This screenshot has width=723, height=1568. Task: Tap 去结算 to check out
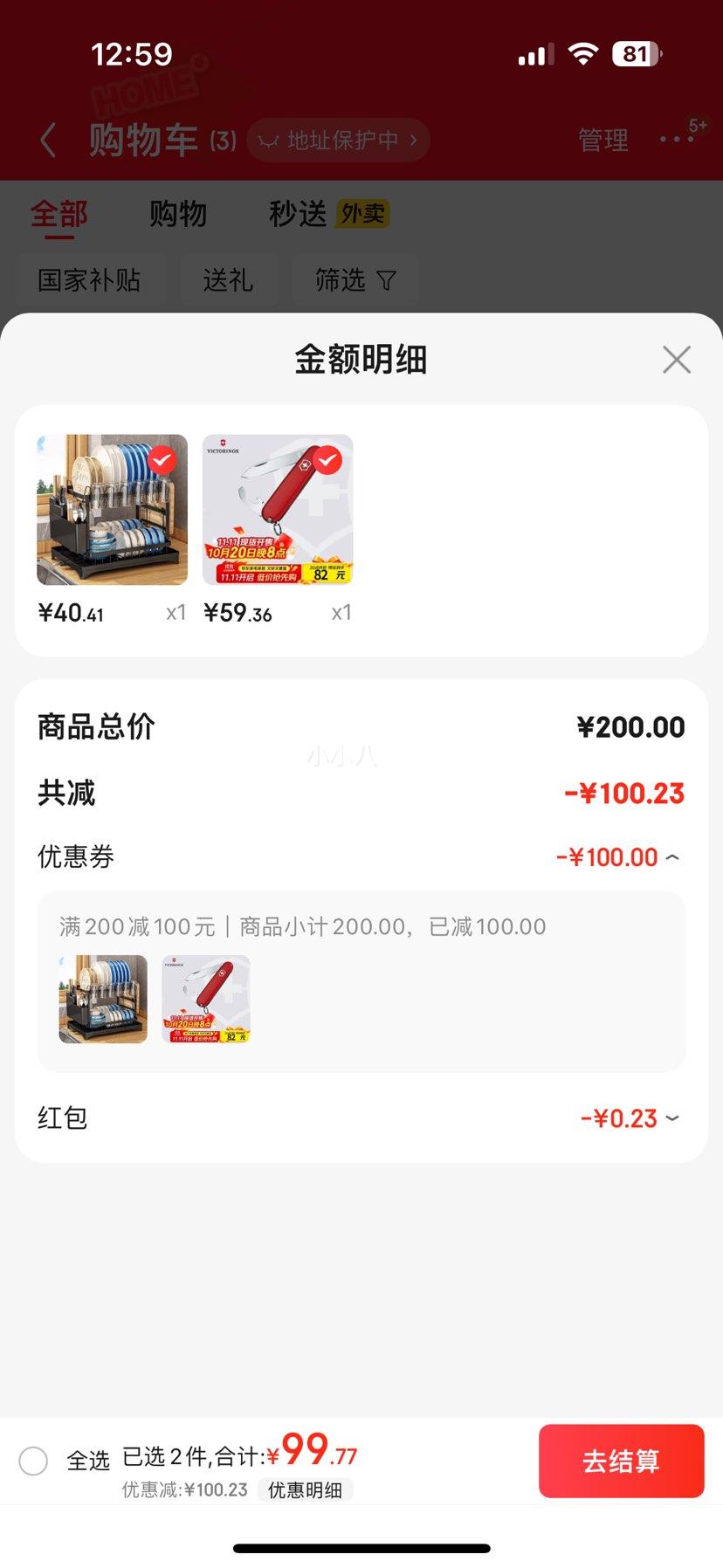coord(621,1461)
